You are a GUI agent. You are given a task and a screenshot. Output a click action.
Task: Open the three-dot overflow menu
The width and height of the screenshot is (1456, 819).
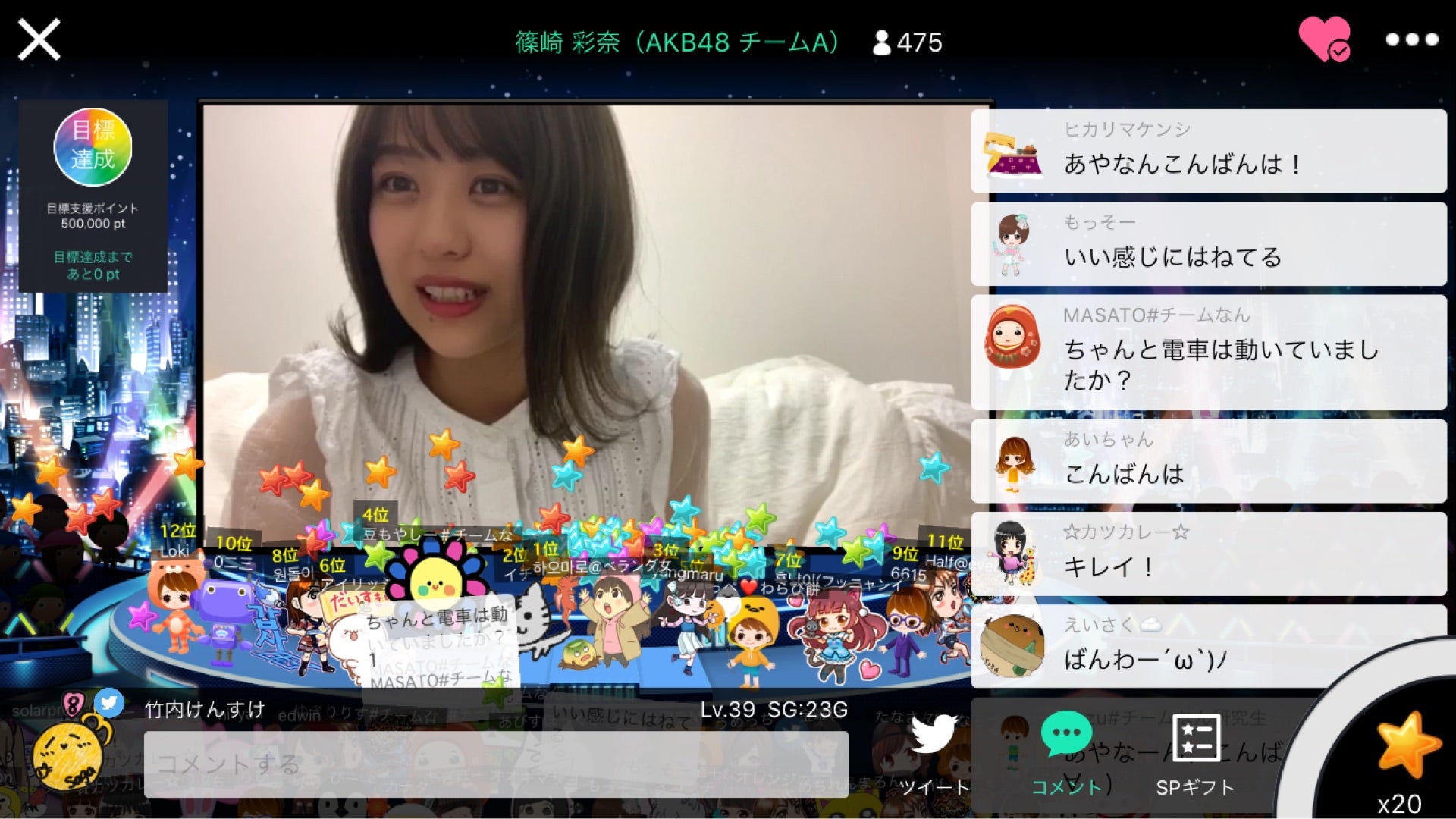coord(1411,39)
